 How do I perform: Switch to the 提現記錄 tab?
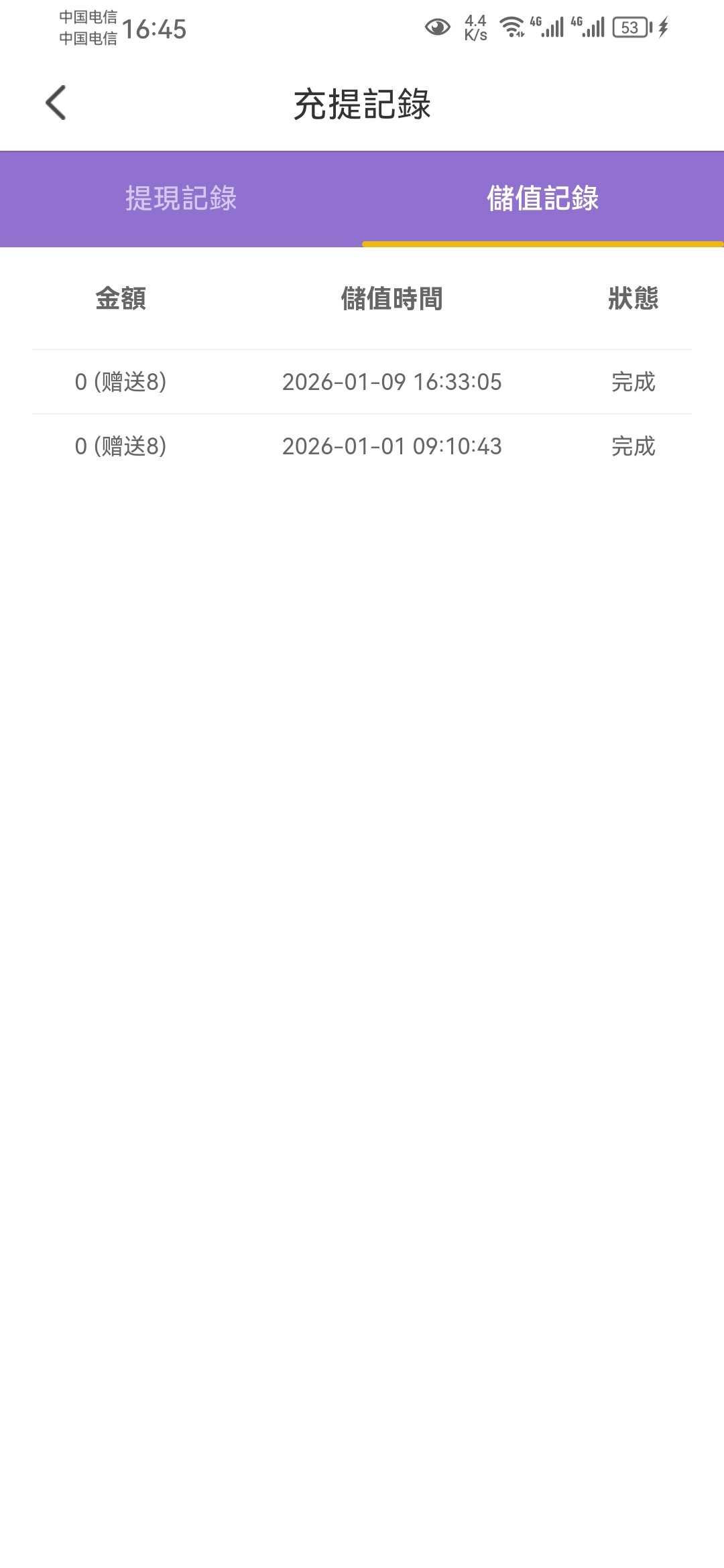(181, 198)
